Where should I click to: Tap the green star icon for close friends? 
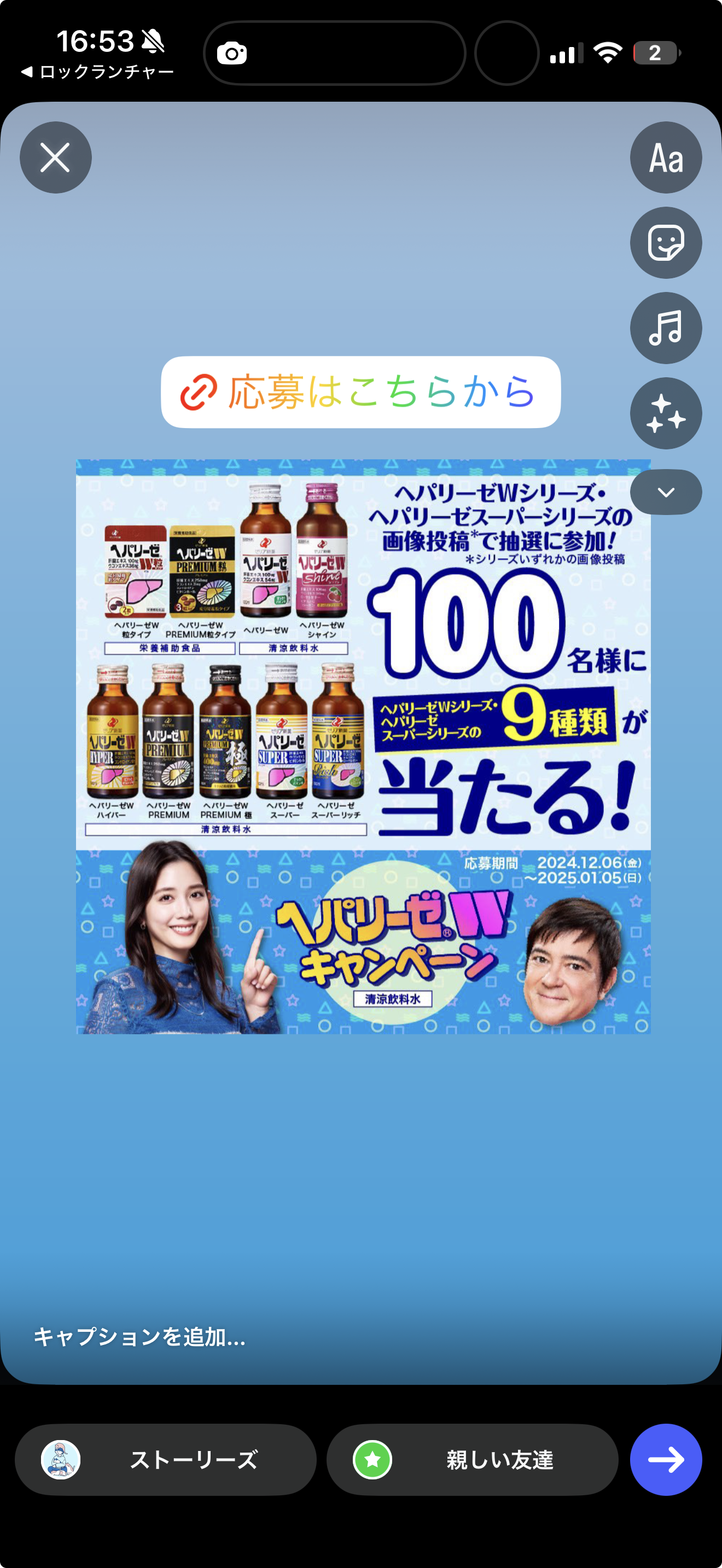point(373,1460)
